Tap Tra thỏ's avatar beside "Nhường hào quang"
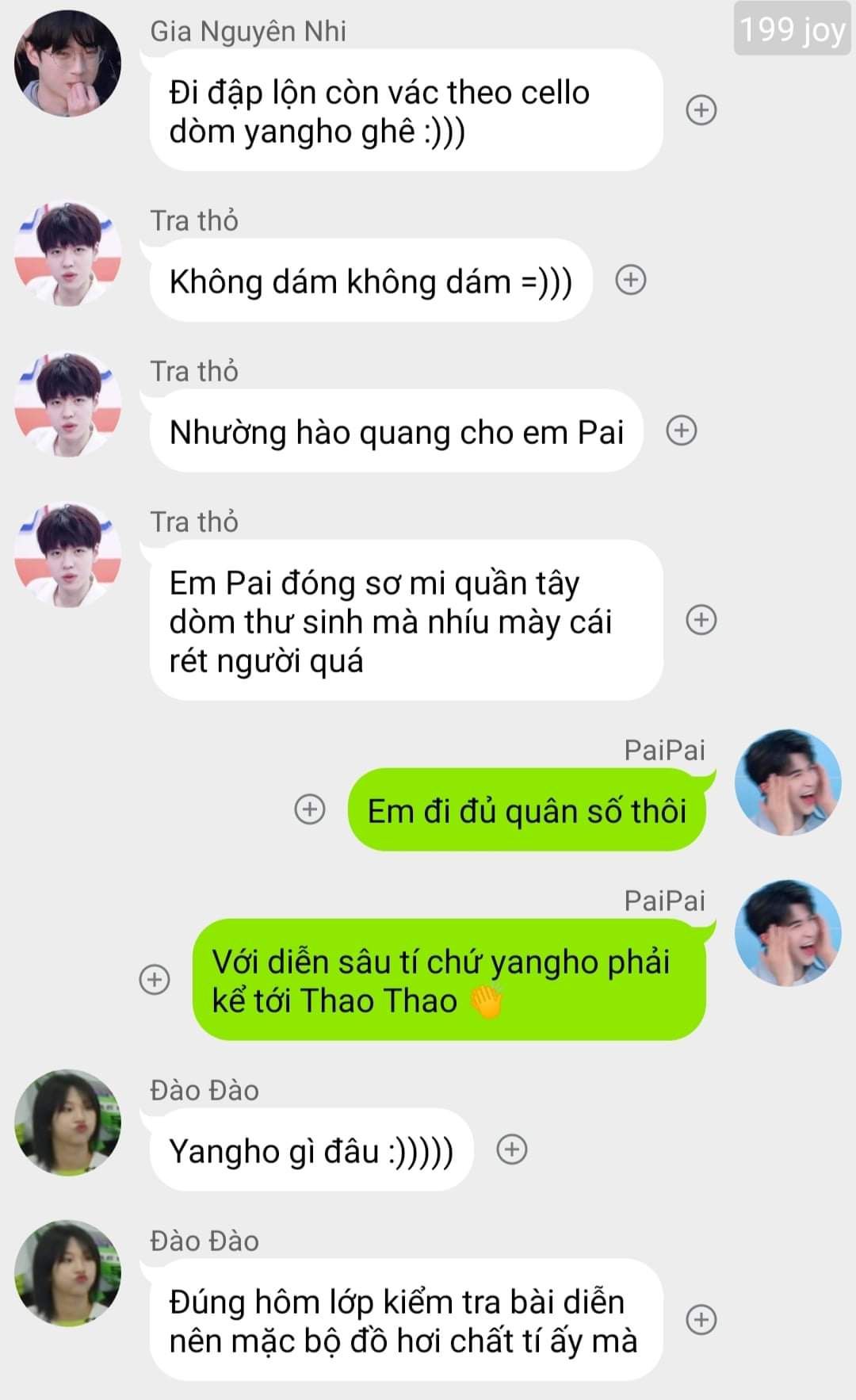The width and height of the screenshot is (856, 1400). (67, 404)
